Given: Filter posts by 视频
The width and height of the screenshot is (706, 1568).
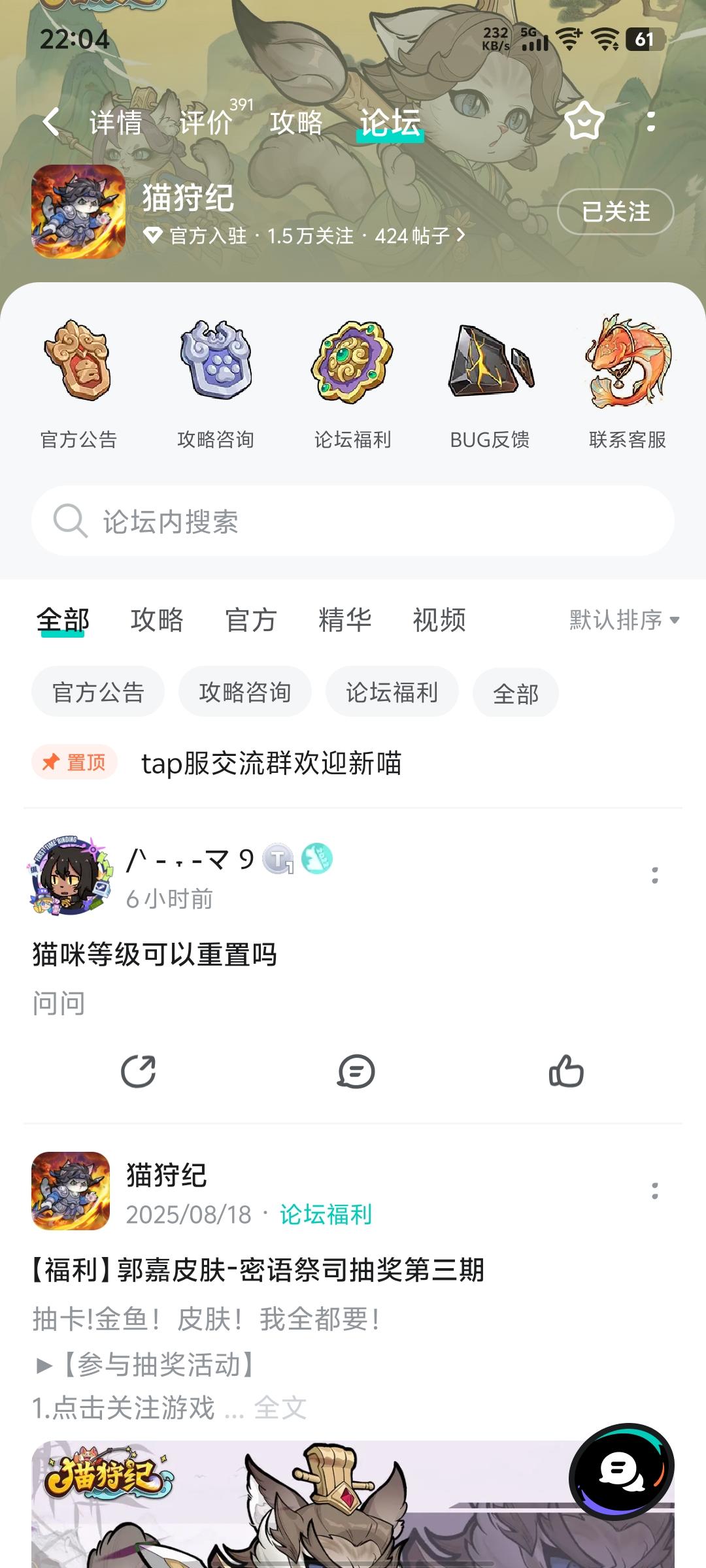Looking at the screenshot, I should click(x=439, y=620).
